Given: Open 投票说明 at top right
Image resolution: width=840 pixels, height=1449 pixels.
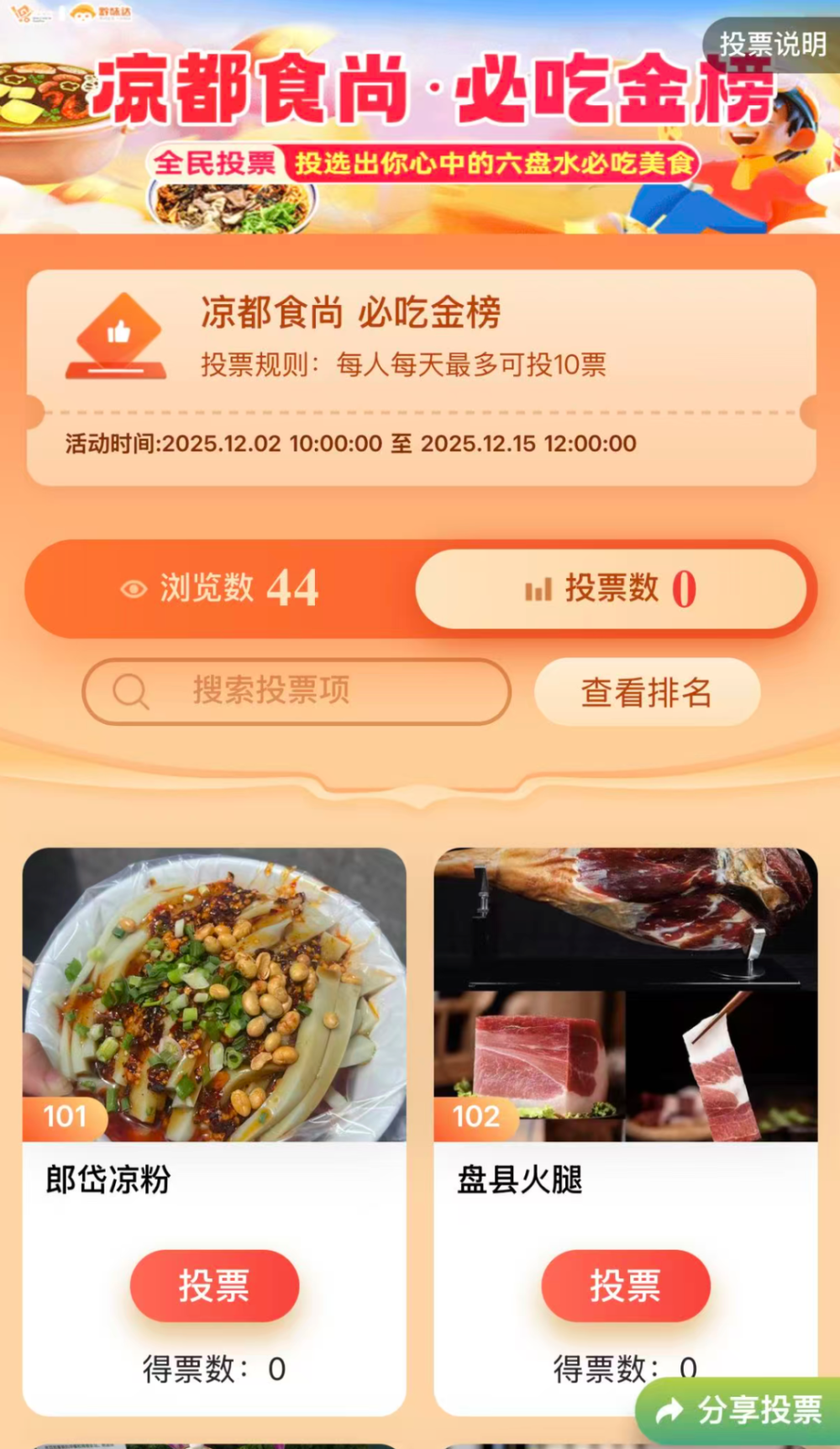Looking at the screenshot, I should click(x=771, y=42).
